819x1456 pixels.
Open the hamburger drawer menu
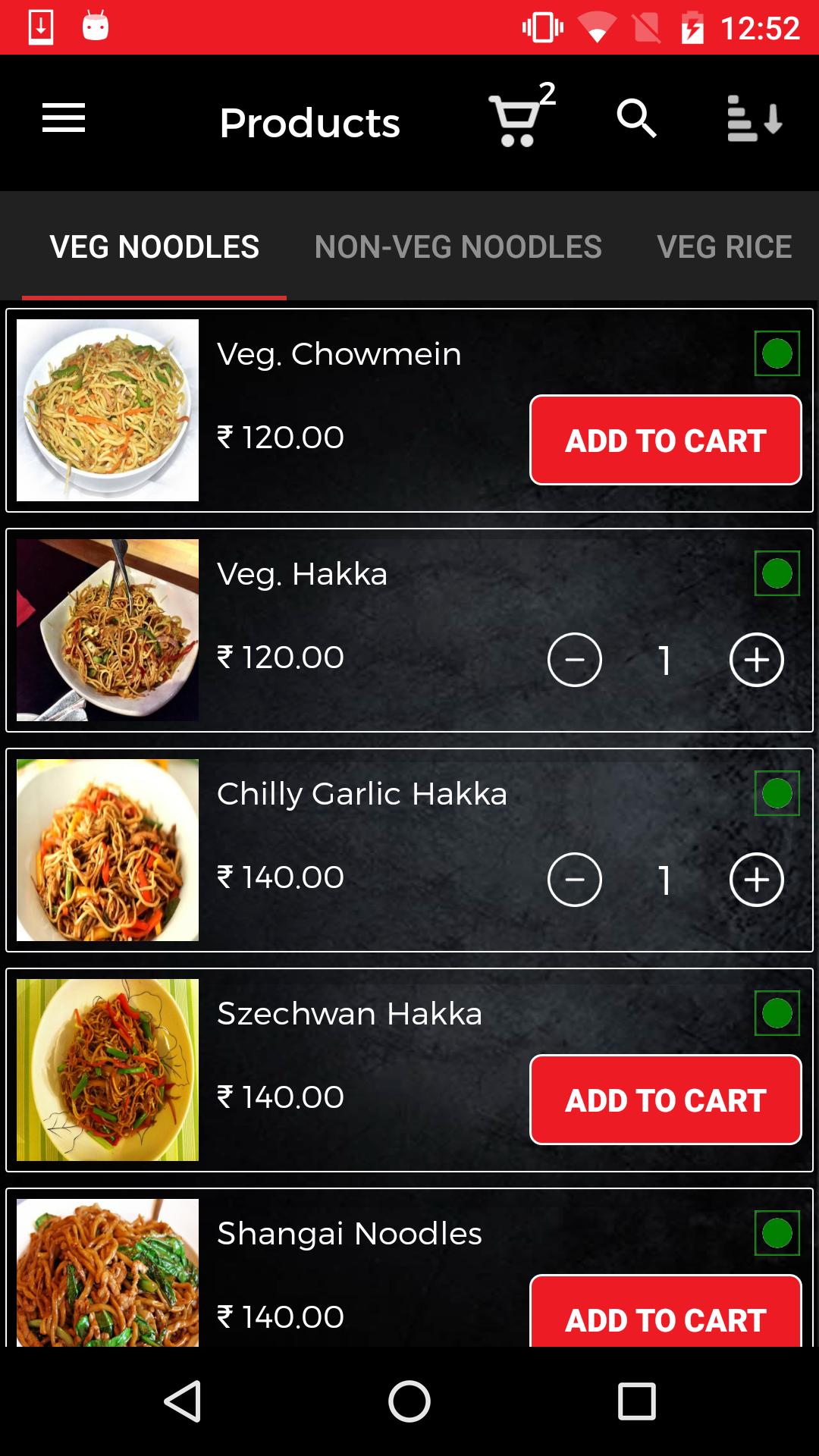click(64, 118)
